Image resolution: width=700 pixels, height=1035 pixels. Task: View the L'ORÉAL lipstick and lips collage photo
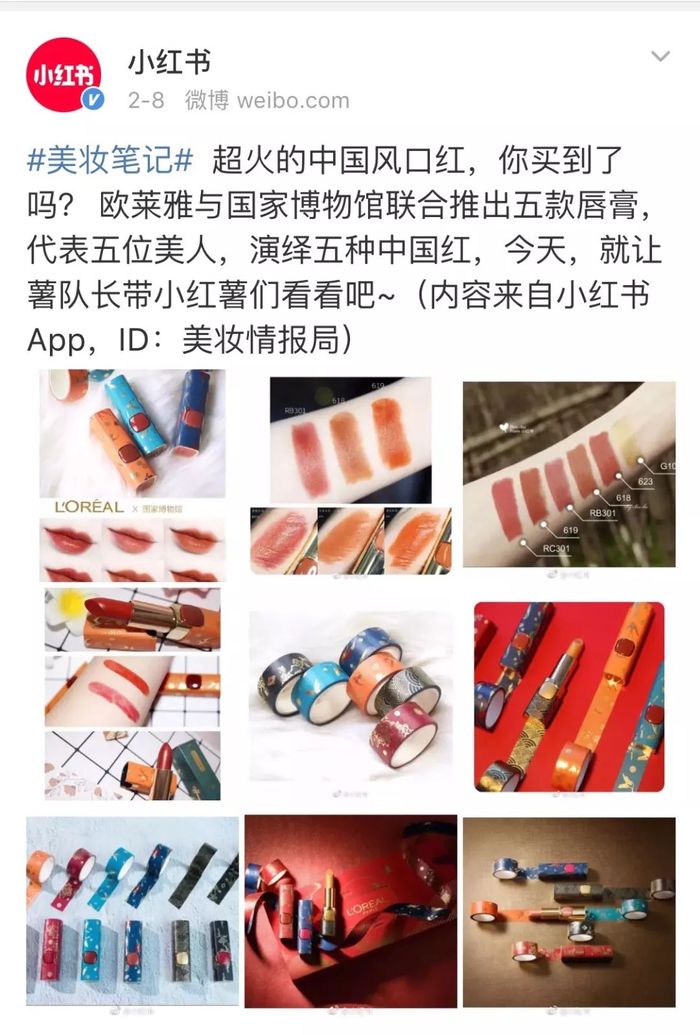pos(132,476)
